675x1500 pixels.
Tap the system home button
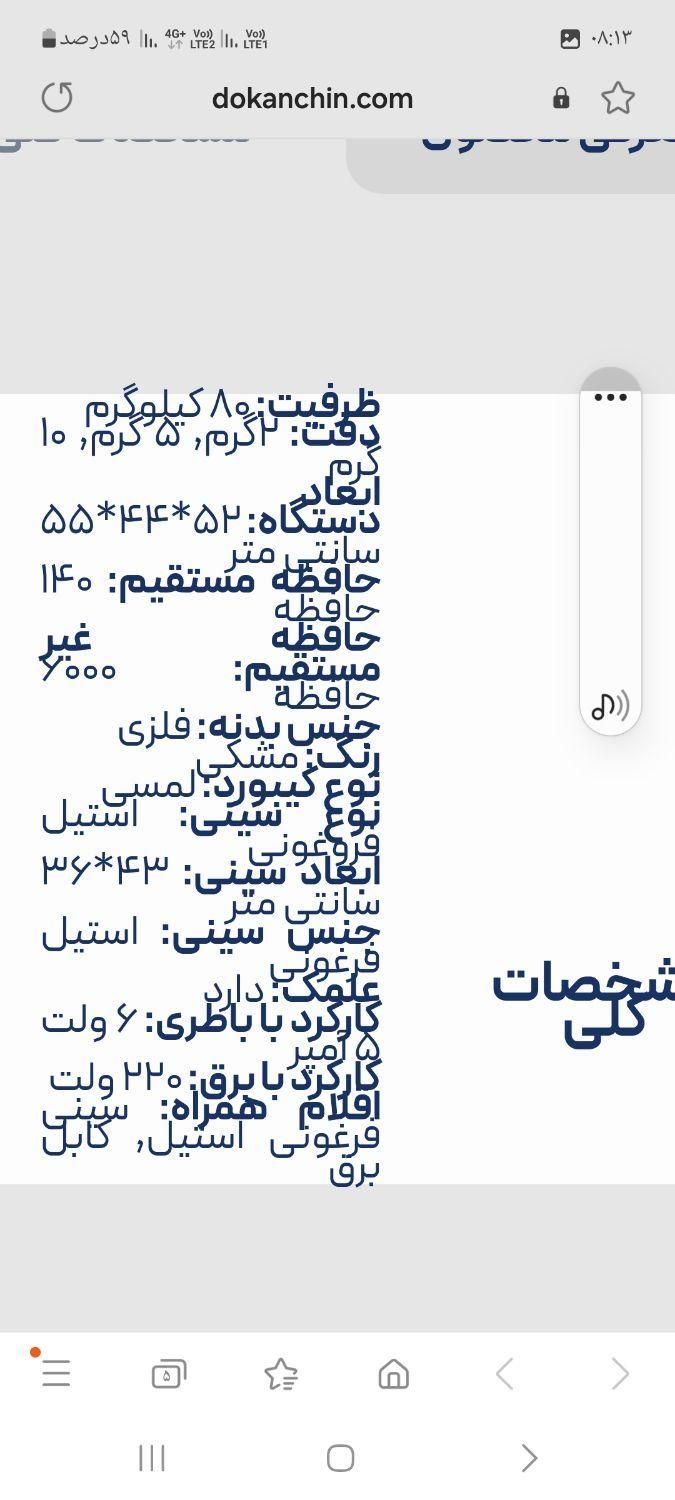click(x=340, y=1458)
